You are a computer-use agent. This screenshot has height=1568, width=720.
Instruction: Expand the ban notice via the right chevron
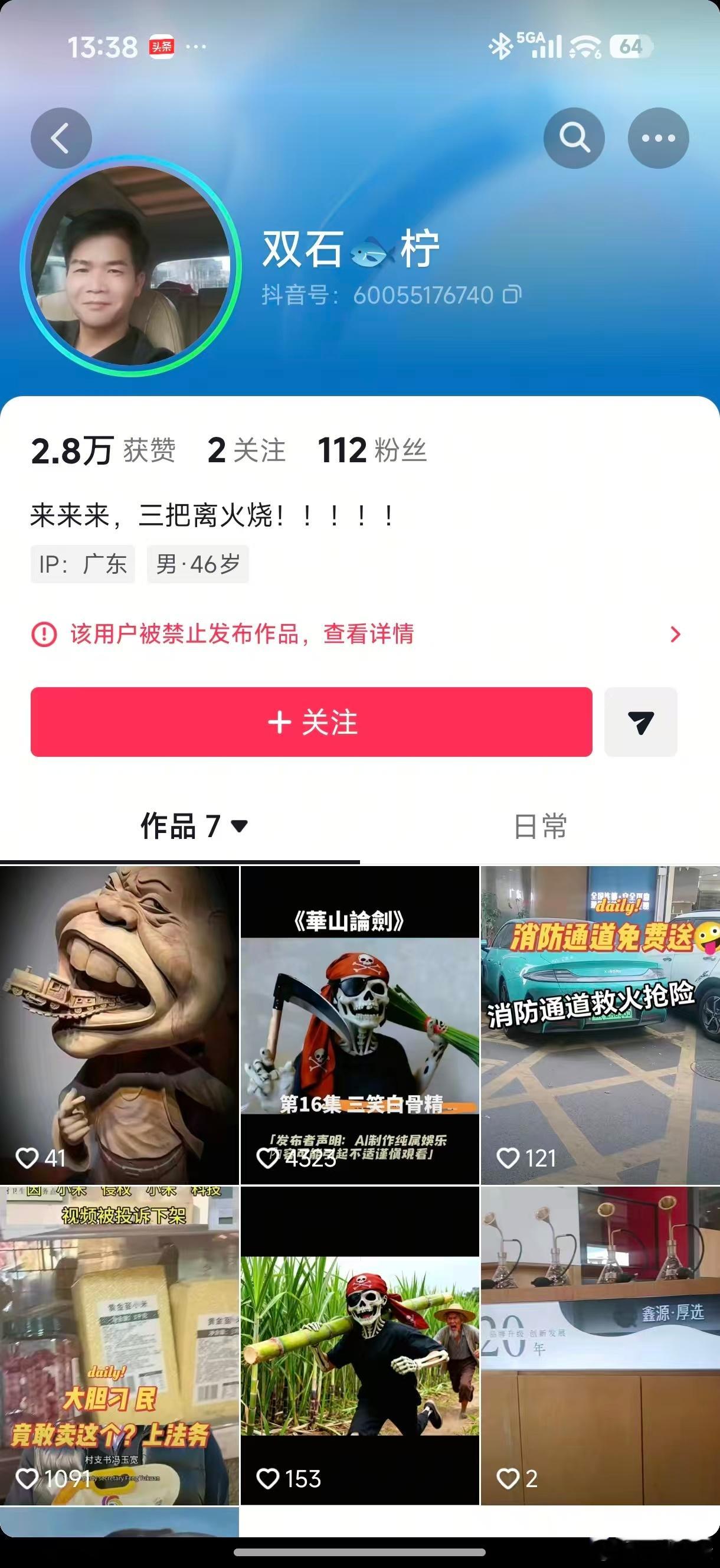tap(675, 635)
